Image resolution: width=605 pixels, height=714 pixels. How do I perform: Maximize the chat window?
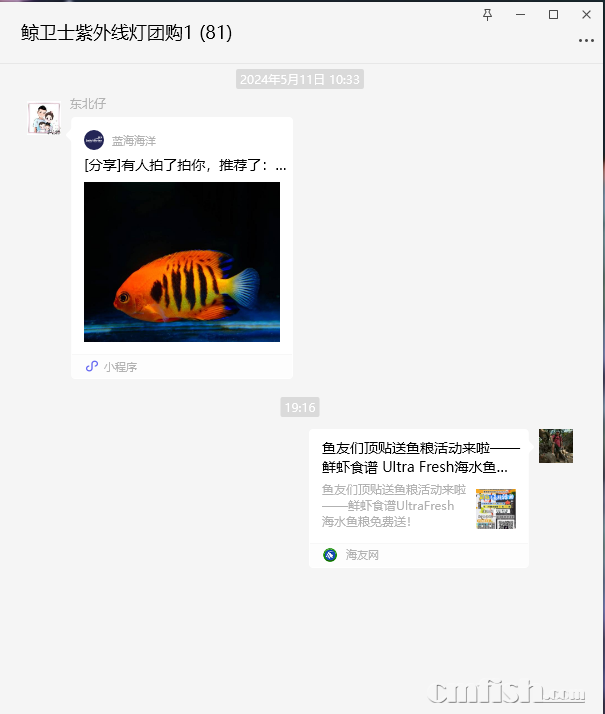tap(553, 15)
